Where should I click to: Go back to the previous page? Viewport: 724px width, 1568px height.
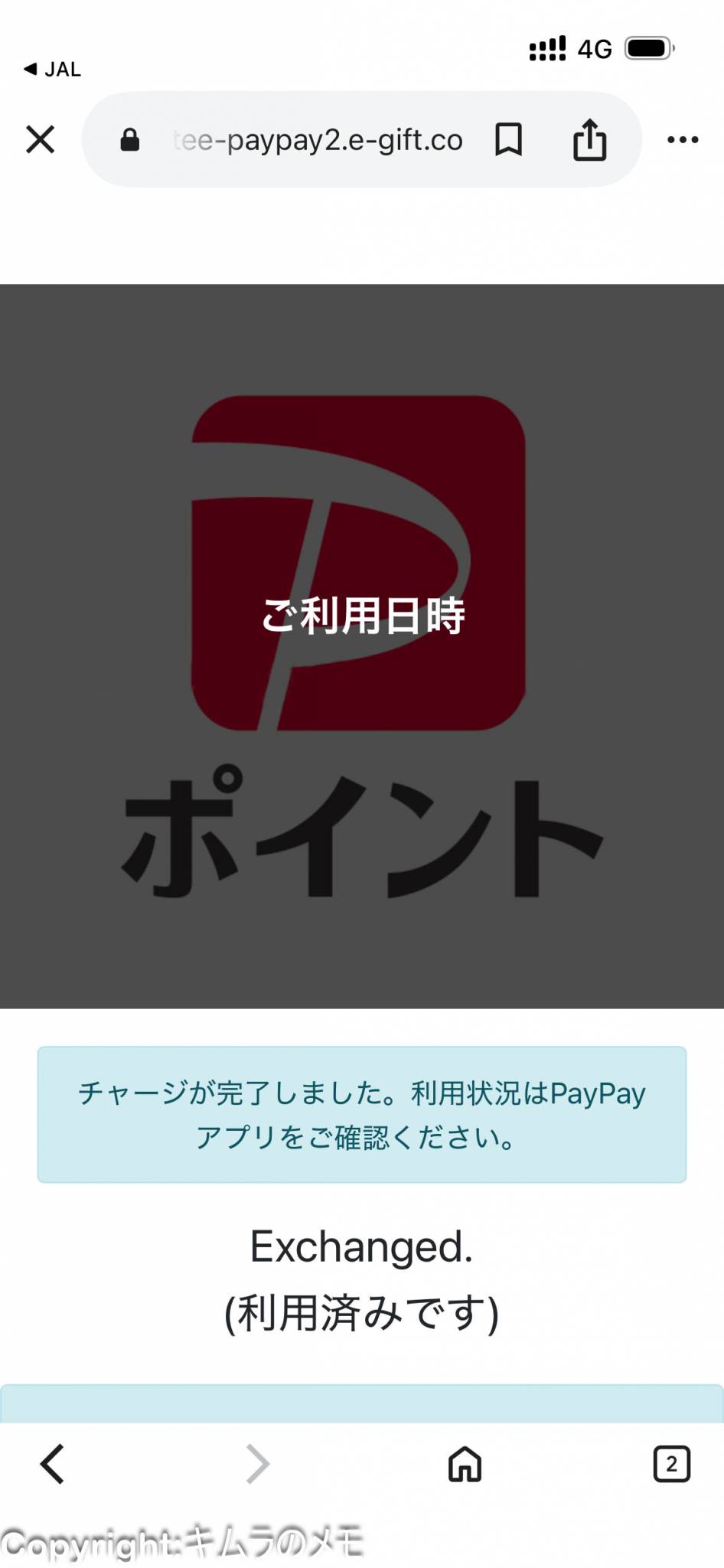pos(52,1464)
